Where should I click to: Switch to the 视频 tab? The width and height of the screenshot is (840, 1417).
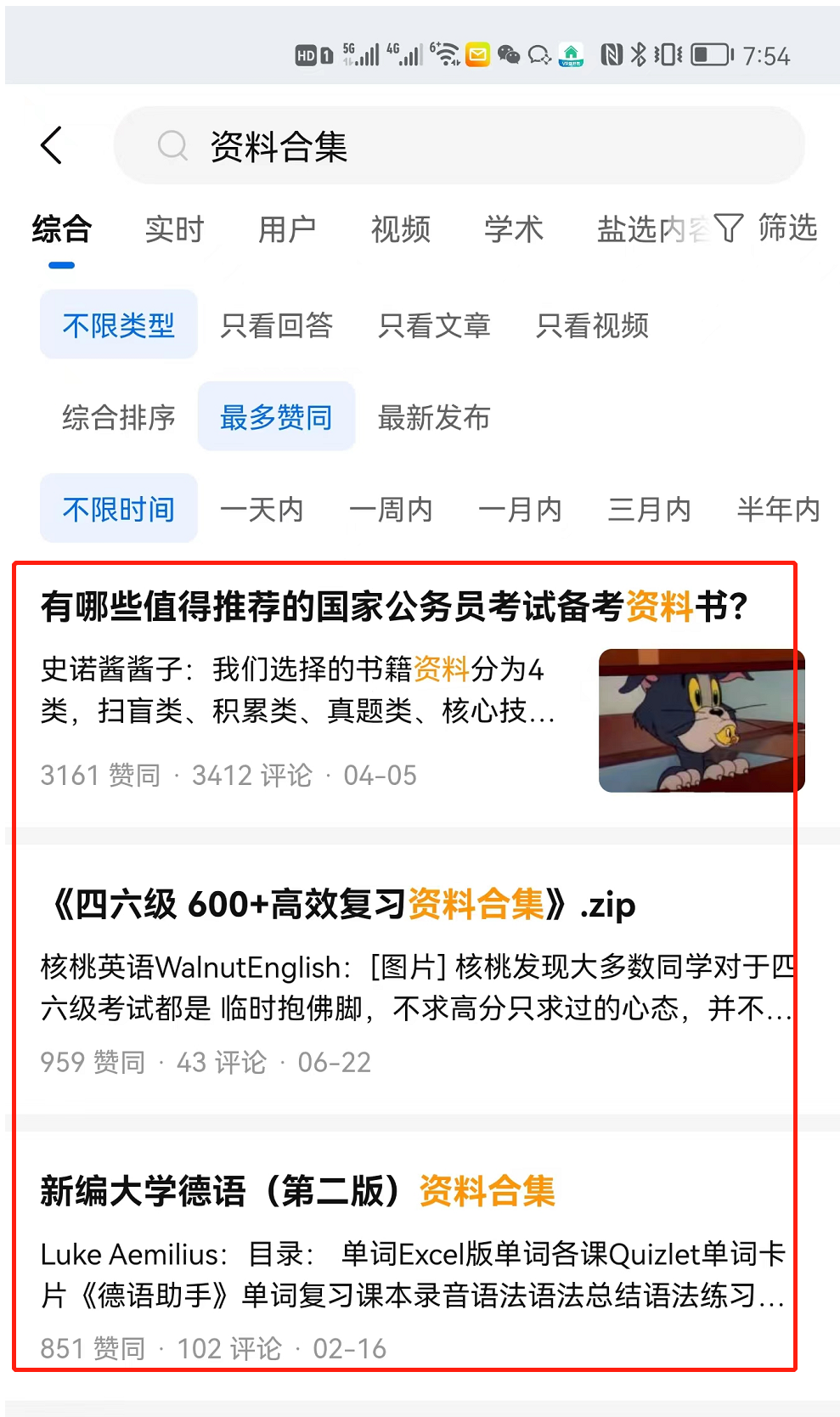point(400,229)
